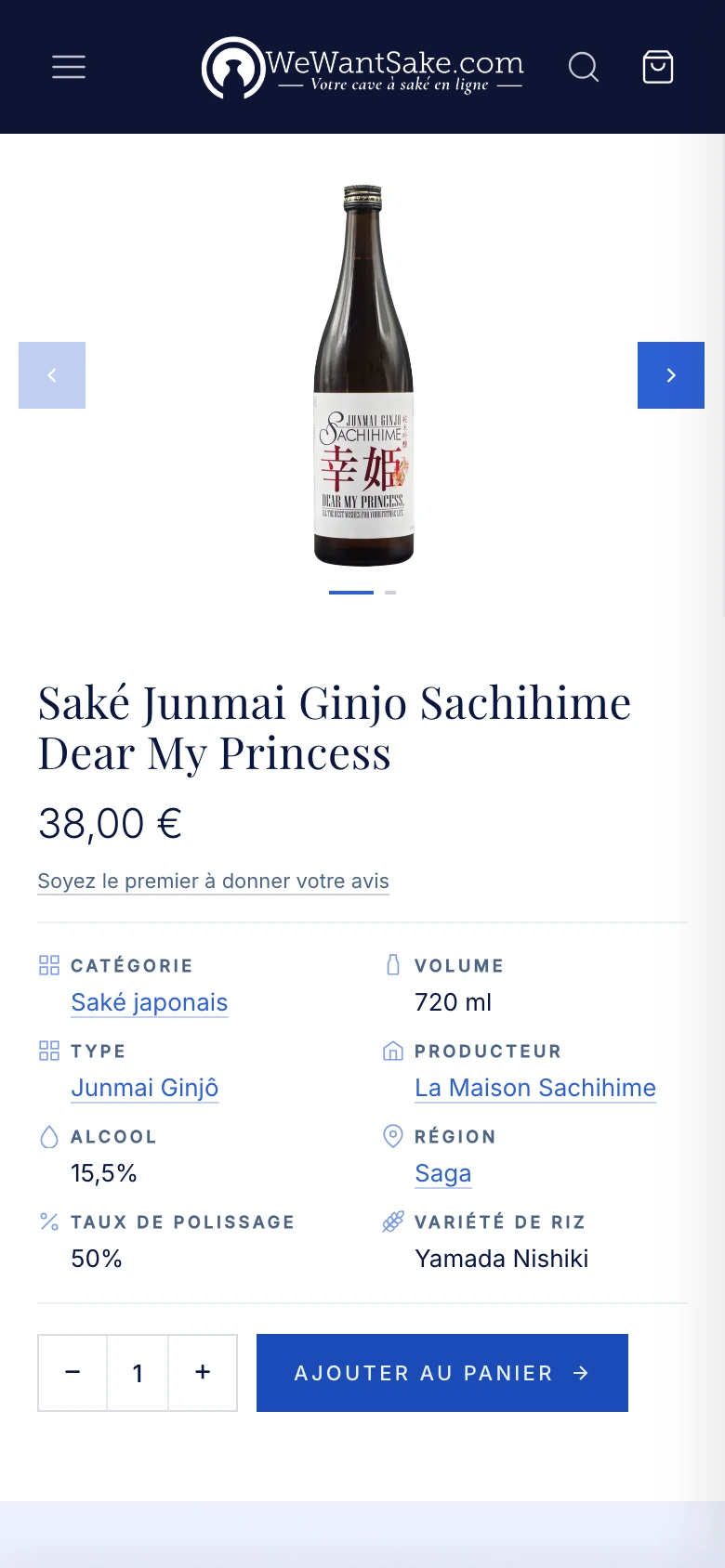The height and width of the screenshot is (1568, 725).
Task: Open the shopping cart
Action: click(x=658, y=67)
